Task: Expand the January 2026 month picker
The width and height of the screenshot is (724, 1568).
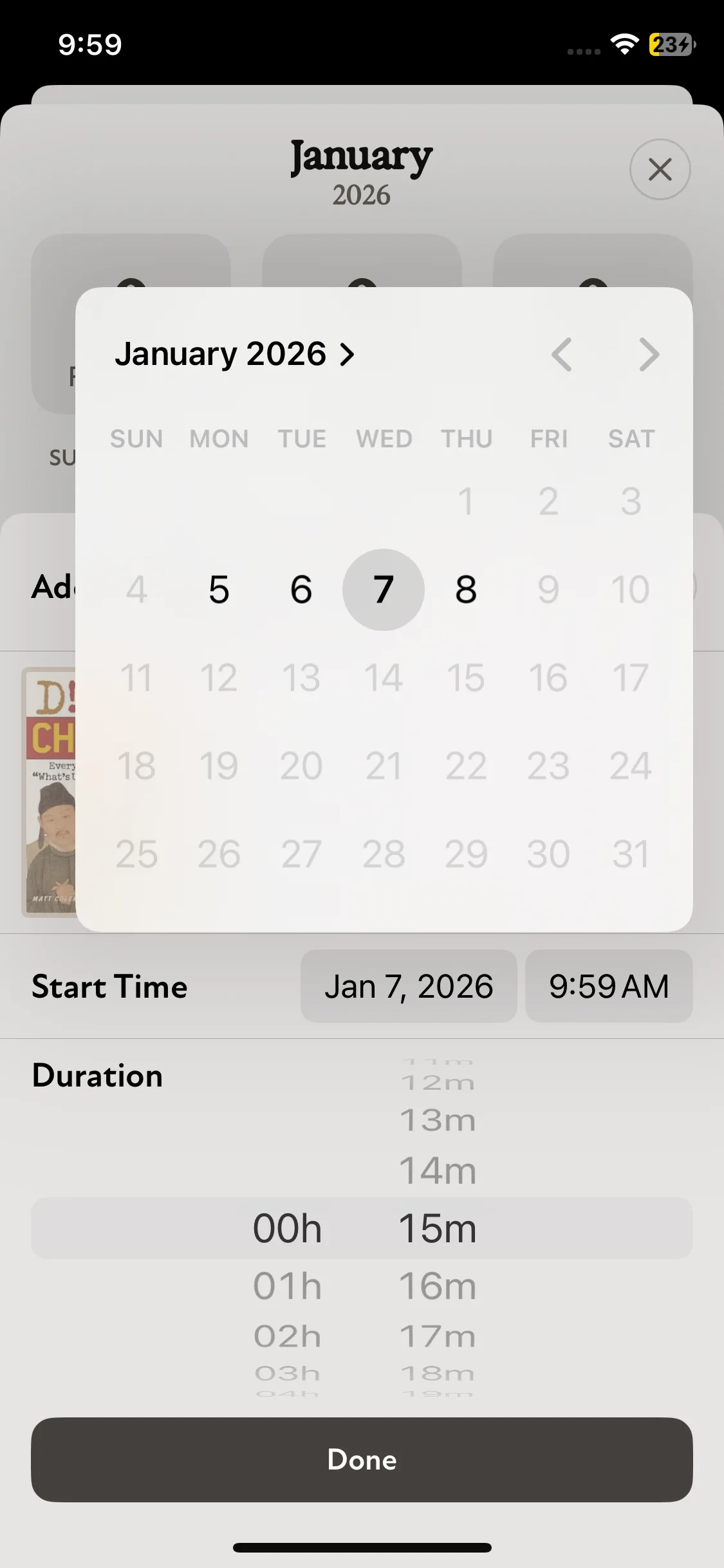Action: 235,354
